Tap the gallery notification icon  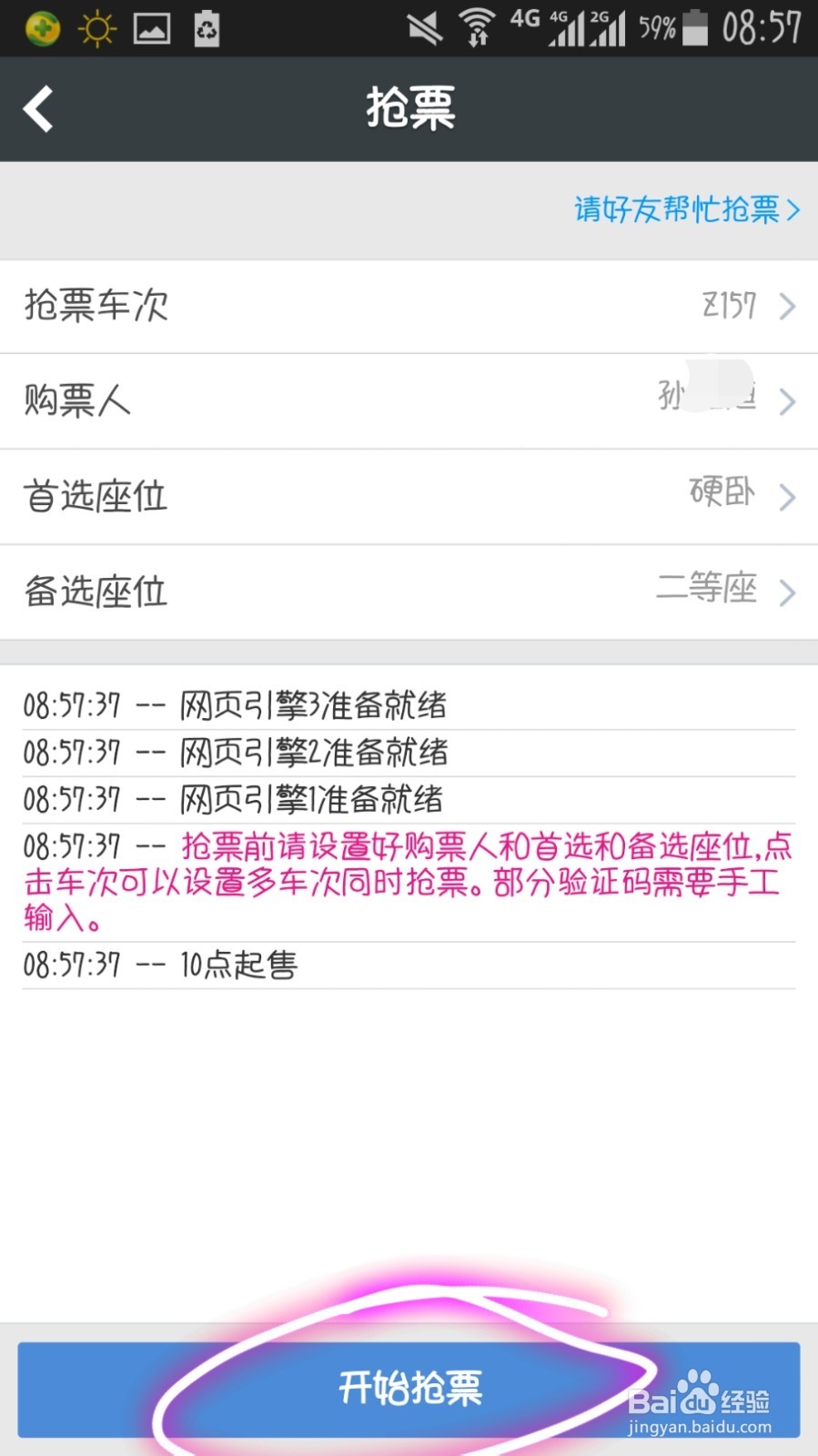(x=152, y=27)
